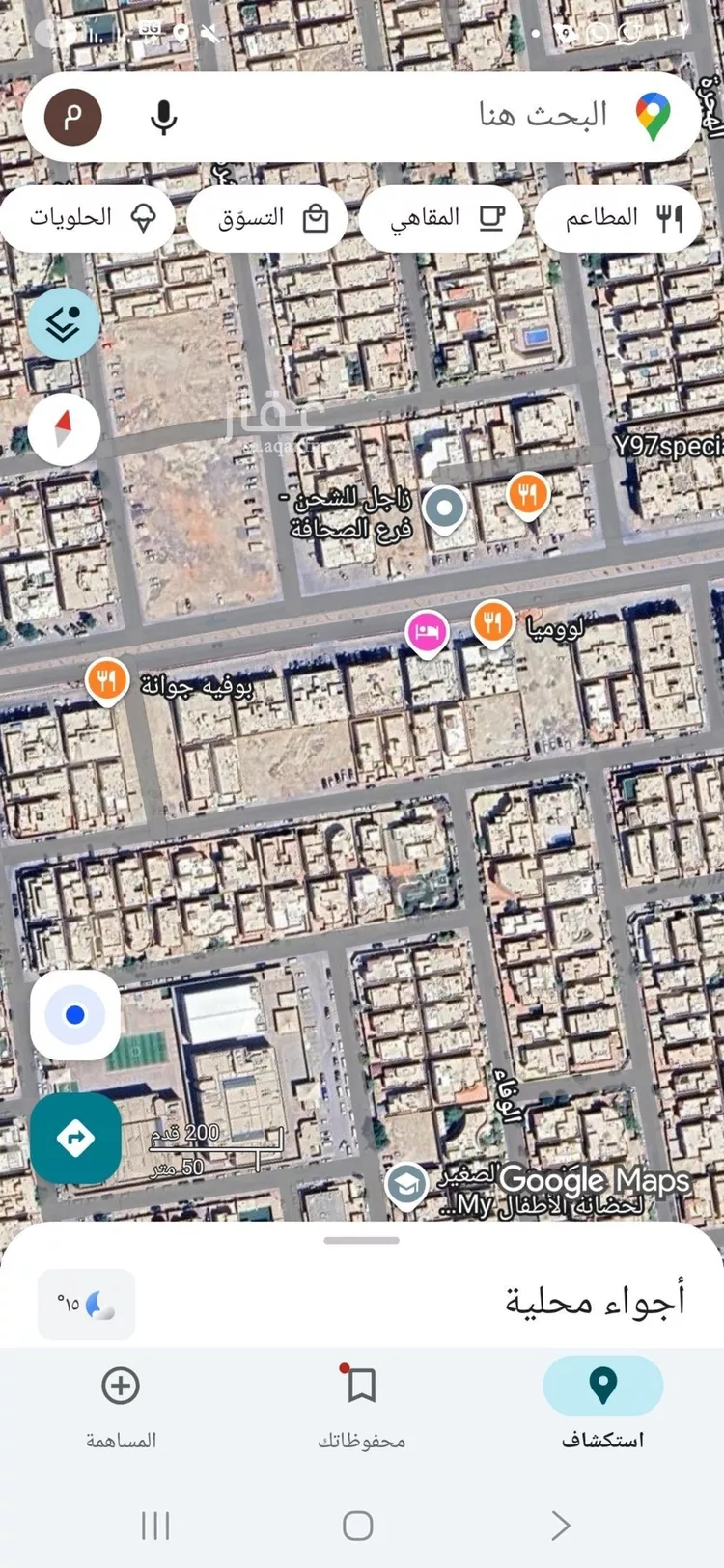Select the لووميا restaurant pin
Viewport: 724px width, 1568px height.
click(x=492, y=622)
